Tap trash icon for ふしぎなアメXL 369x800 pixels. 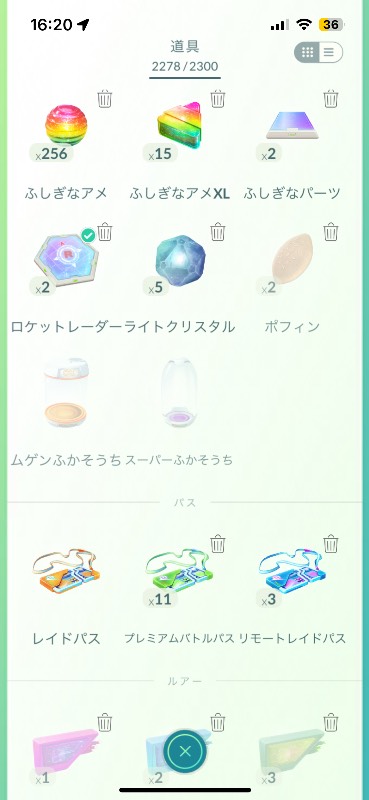[218, 98]
